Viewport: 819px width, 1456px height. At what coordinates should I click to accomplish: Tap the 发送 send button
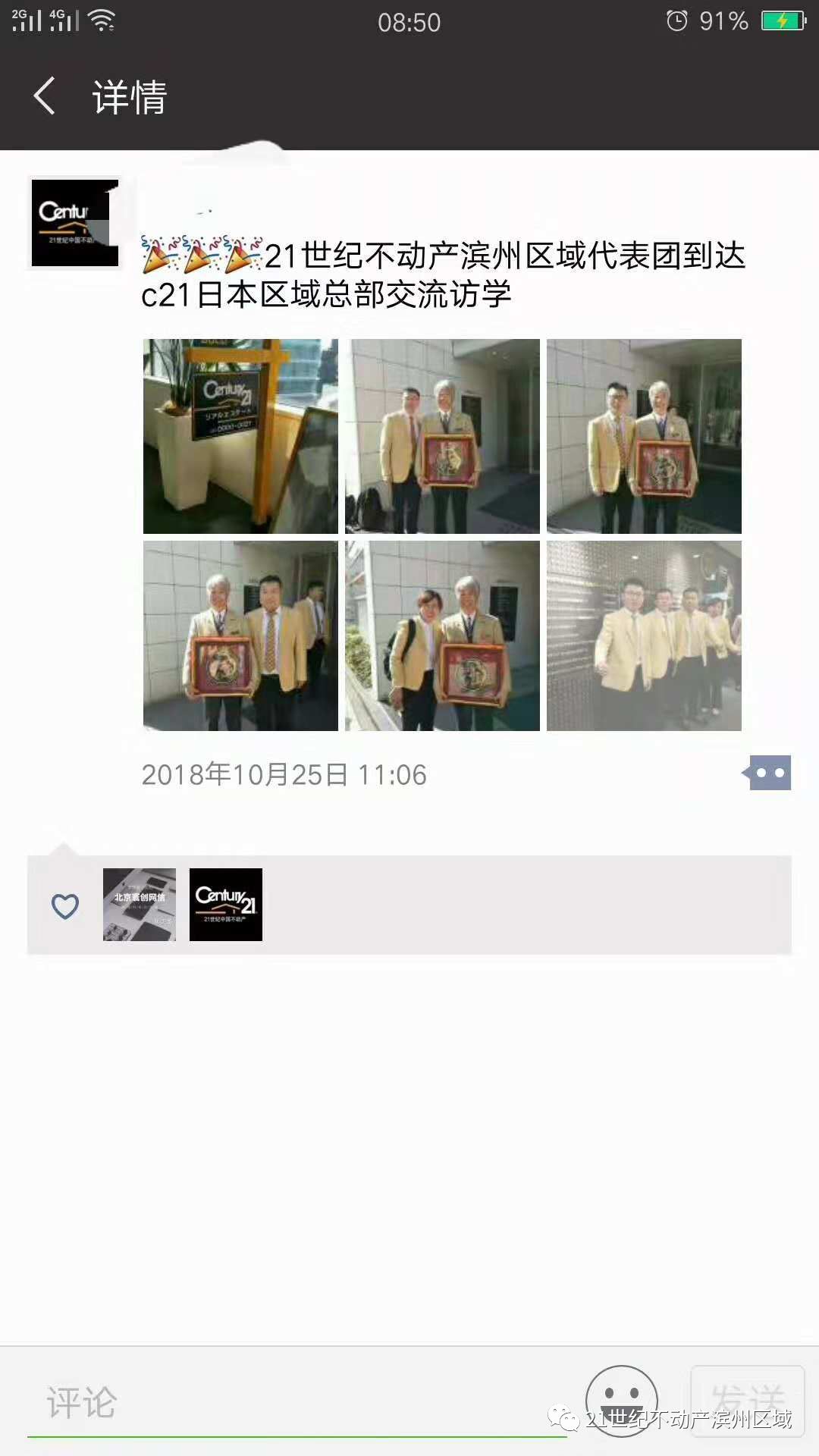(747, 1401)
